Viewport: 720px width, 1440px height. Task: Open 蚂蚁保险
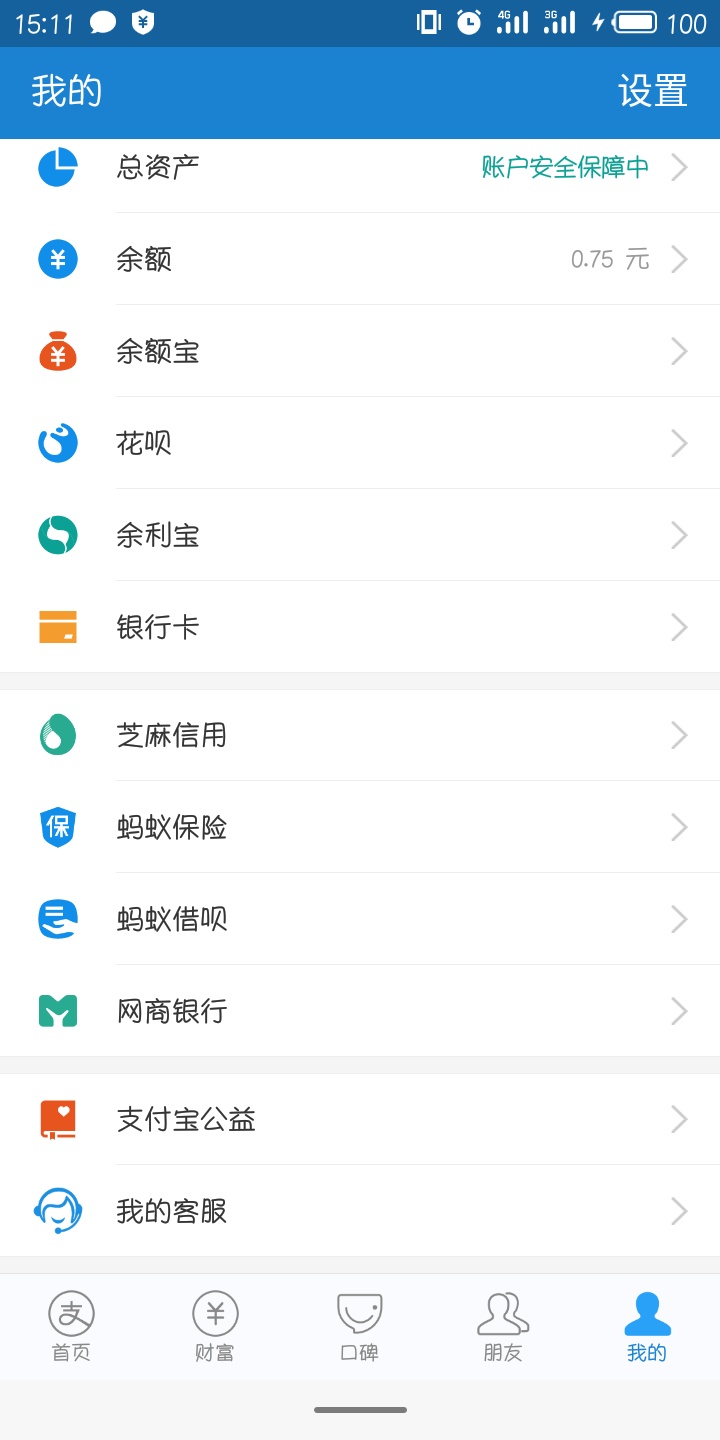click(360, 827)
